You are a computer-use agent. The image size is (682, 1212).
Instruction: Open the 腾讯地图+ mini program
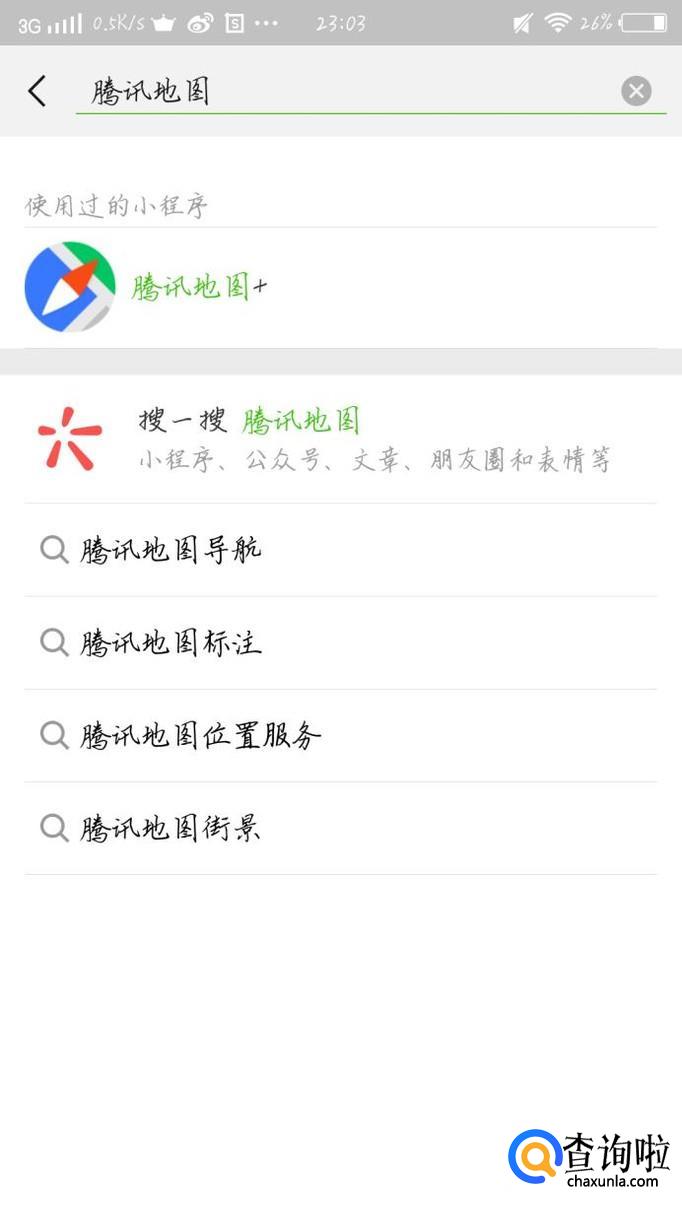click(199, 288)
